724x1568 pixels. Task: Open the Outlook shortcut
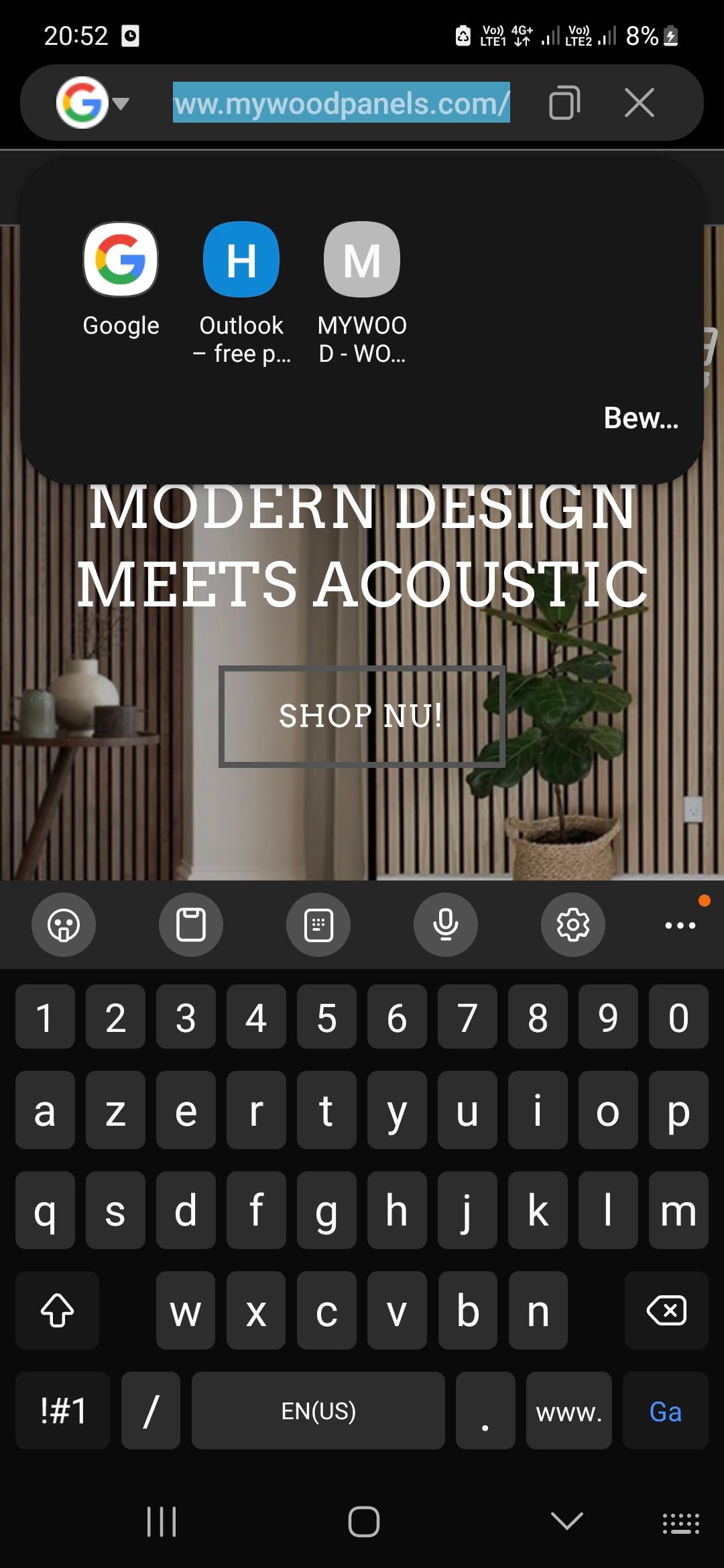(x=241, y=293)
